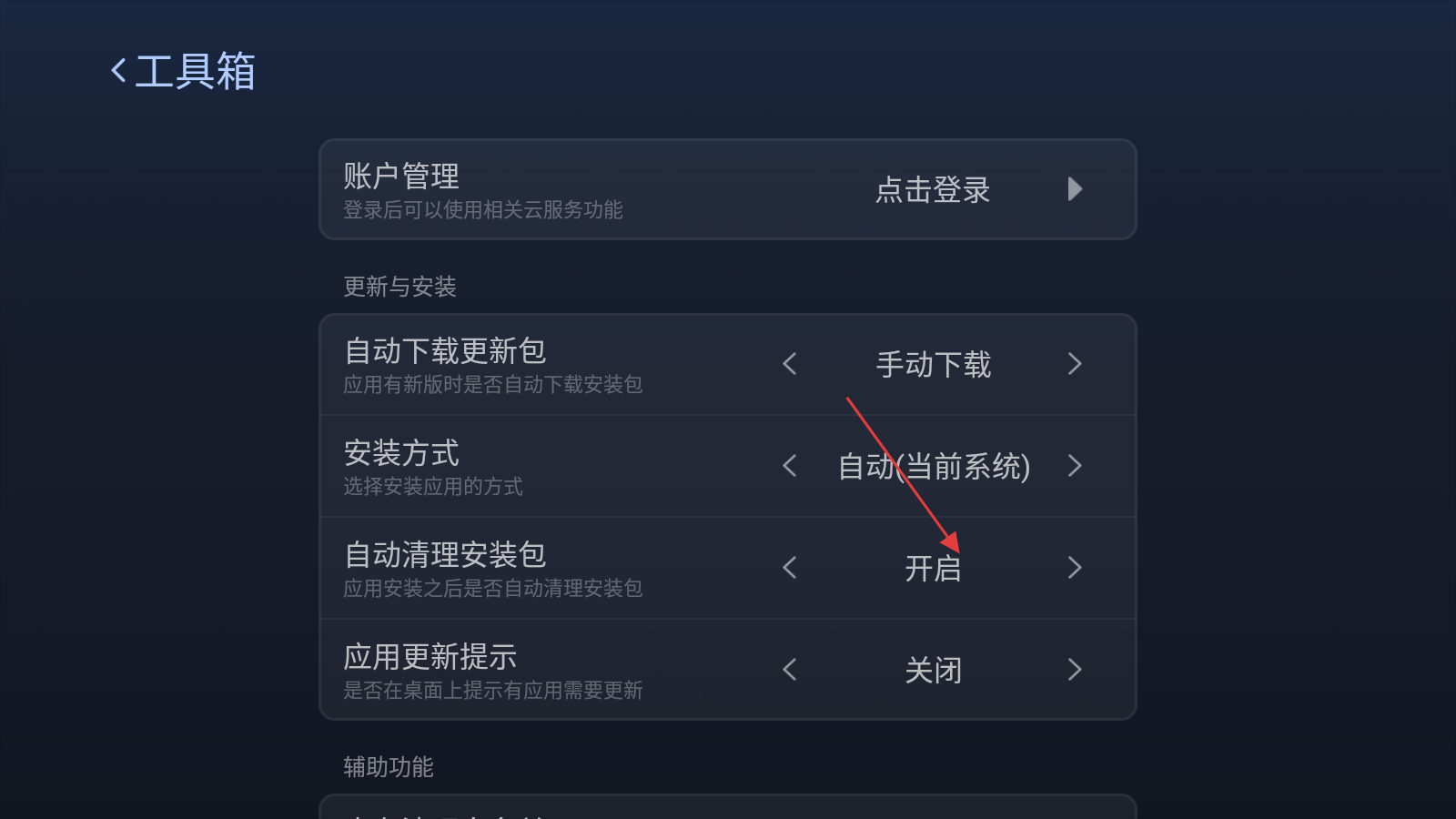The width and height of the screenshot is (1456, 819).
Task: Tap left arrow for 安装方式
Action: [x=790, y=466]
